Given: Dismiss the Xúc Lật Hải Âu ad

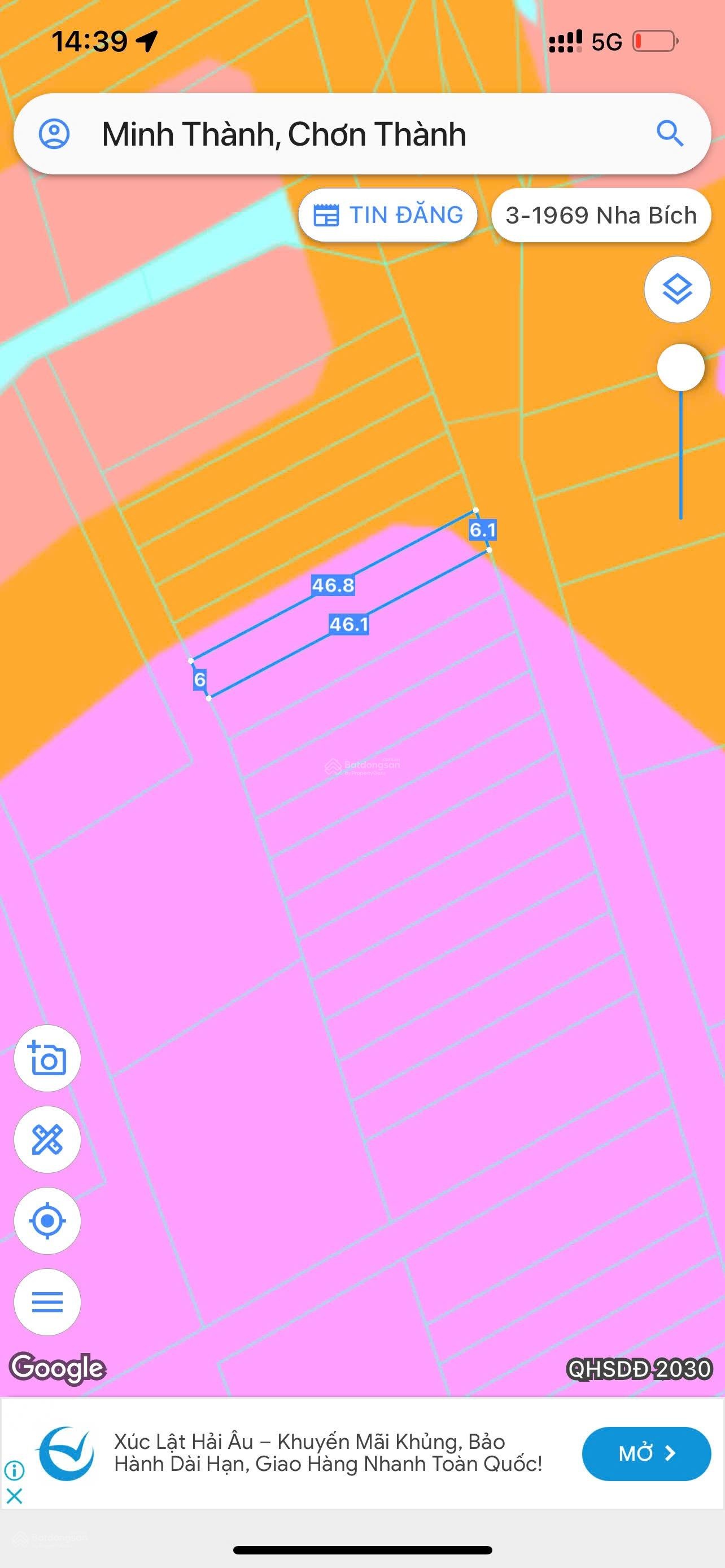Looking at the screenshot, I should click(x=14, y=1496).
